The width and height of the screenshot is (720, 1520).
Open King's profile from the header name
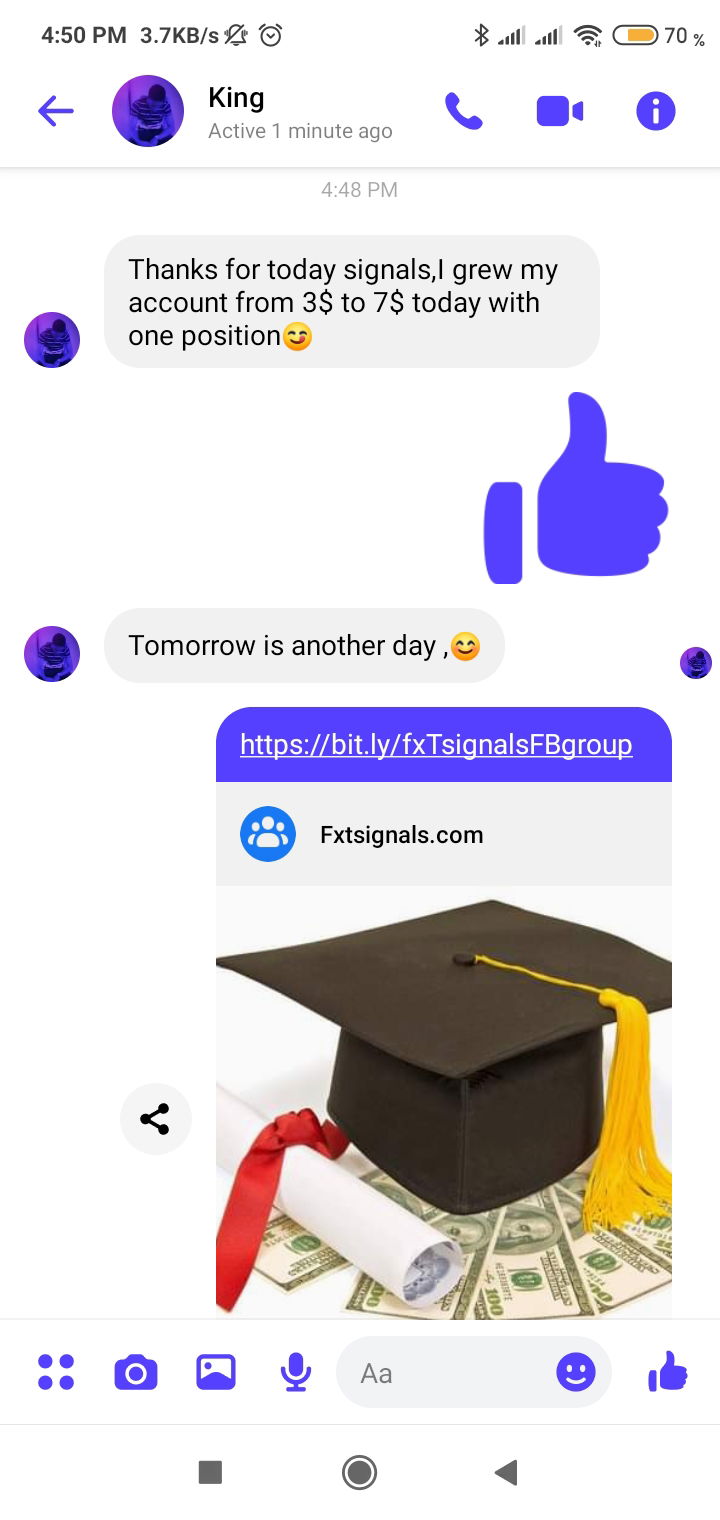pyautogui.click(x=236, y=98)
